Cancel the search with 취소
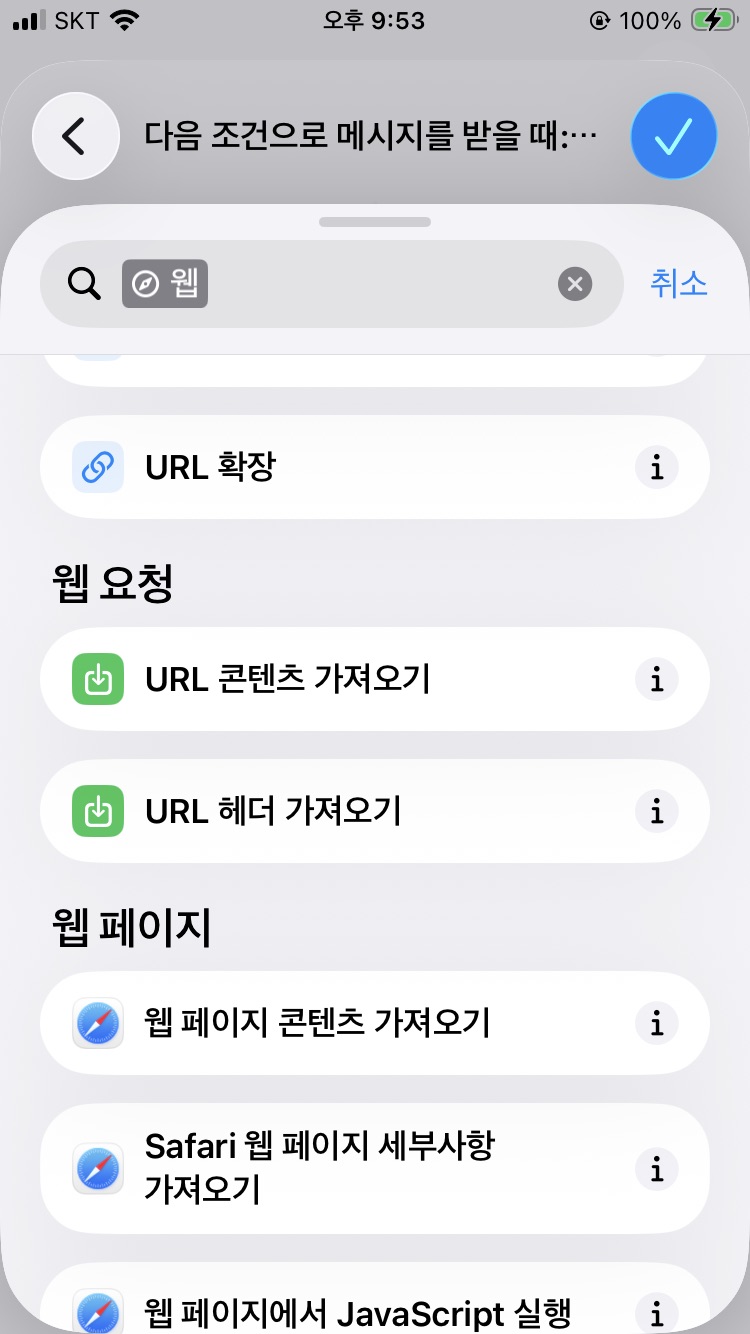The height and width of the screenshot is (1334, 750). pos(678,284)
